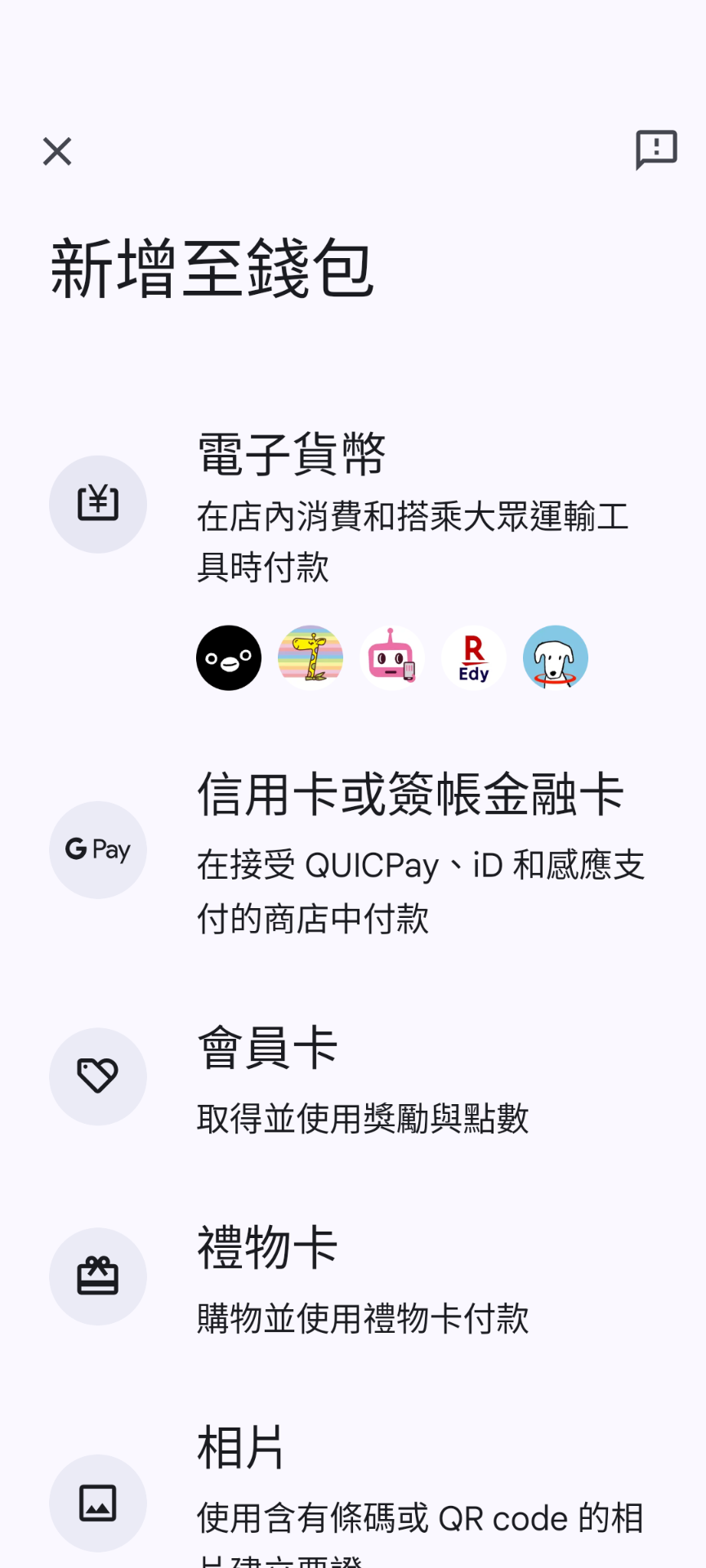Open the 禮物卡 option
Image resolution: width=706 pixels, height=1568 pixels.
(268, 1249)
